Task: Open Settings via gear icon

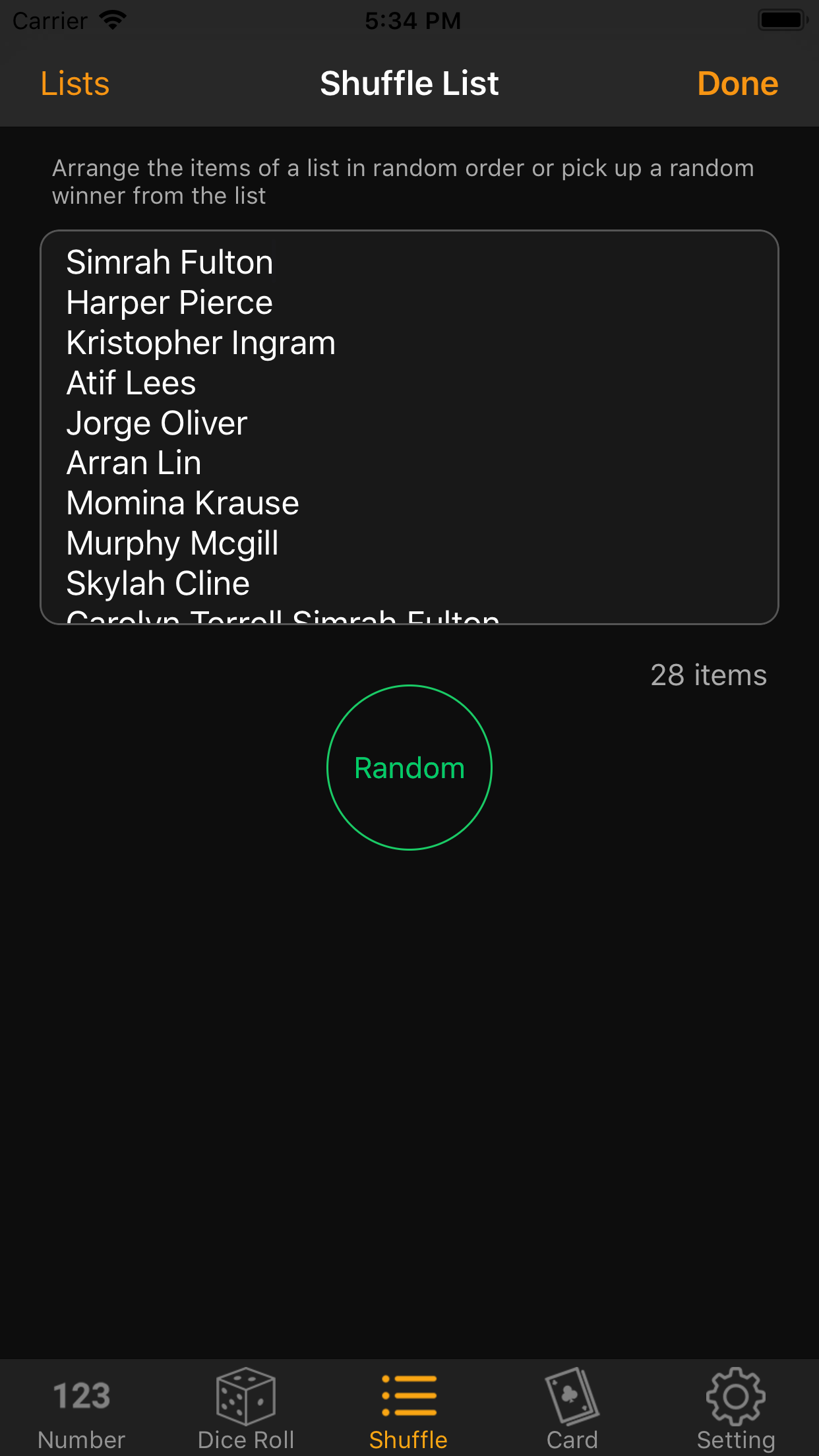Action: [x=734, y=1395]
